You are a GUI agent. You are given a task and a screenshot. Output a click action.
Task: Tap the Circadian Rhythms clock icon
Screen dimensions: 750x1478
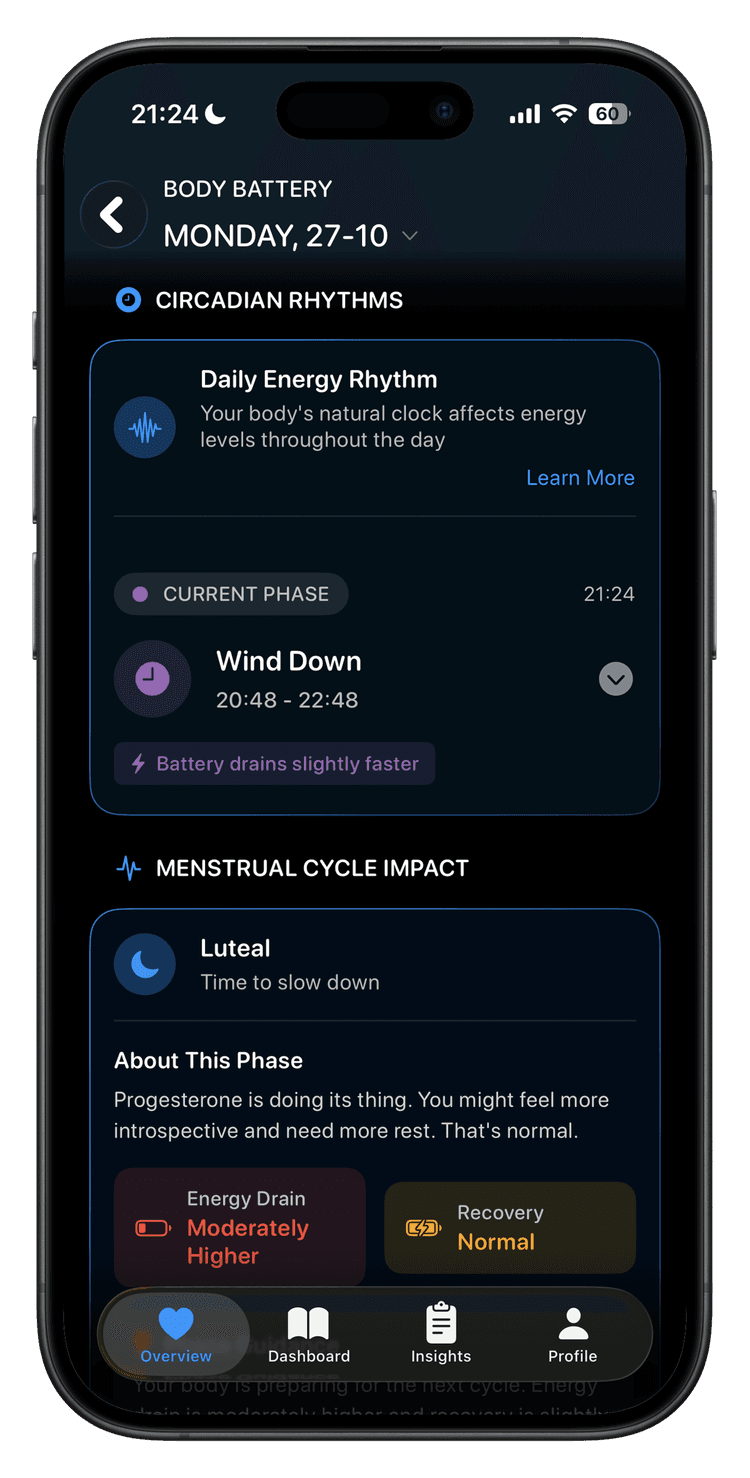[128, 300]
